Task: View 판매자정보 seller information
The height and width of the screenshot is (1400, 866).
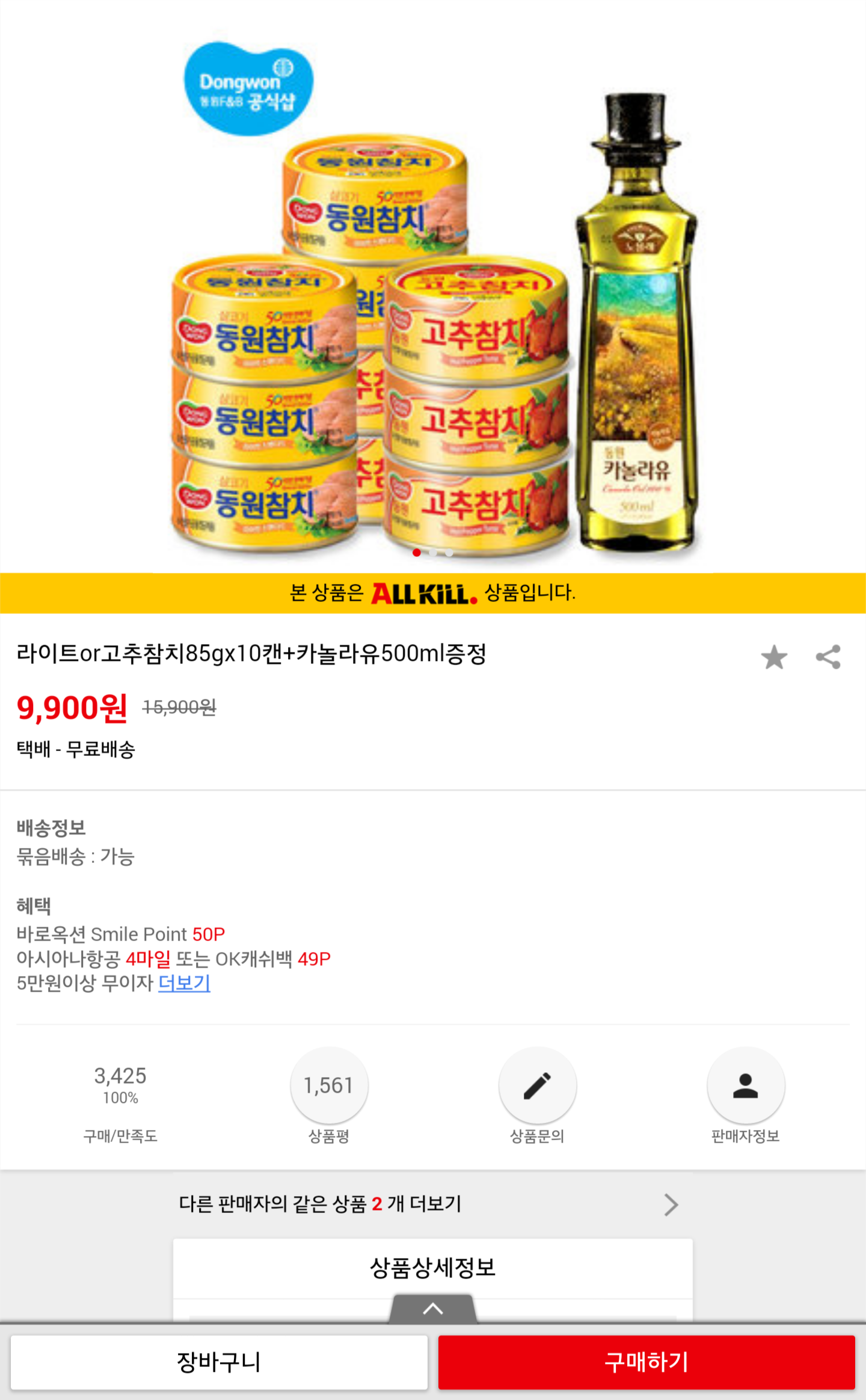Action: click(x=745, y=1085)
